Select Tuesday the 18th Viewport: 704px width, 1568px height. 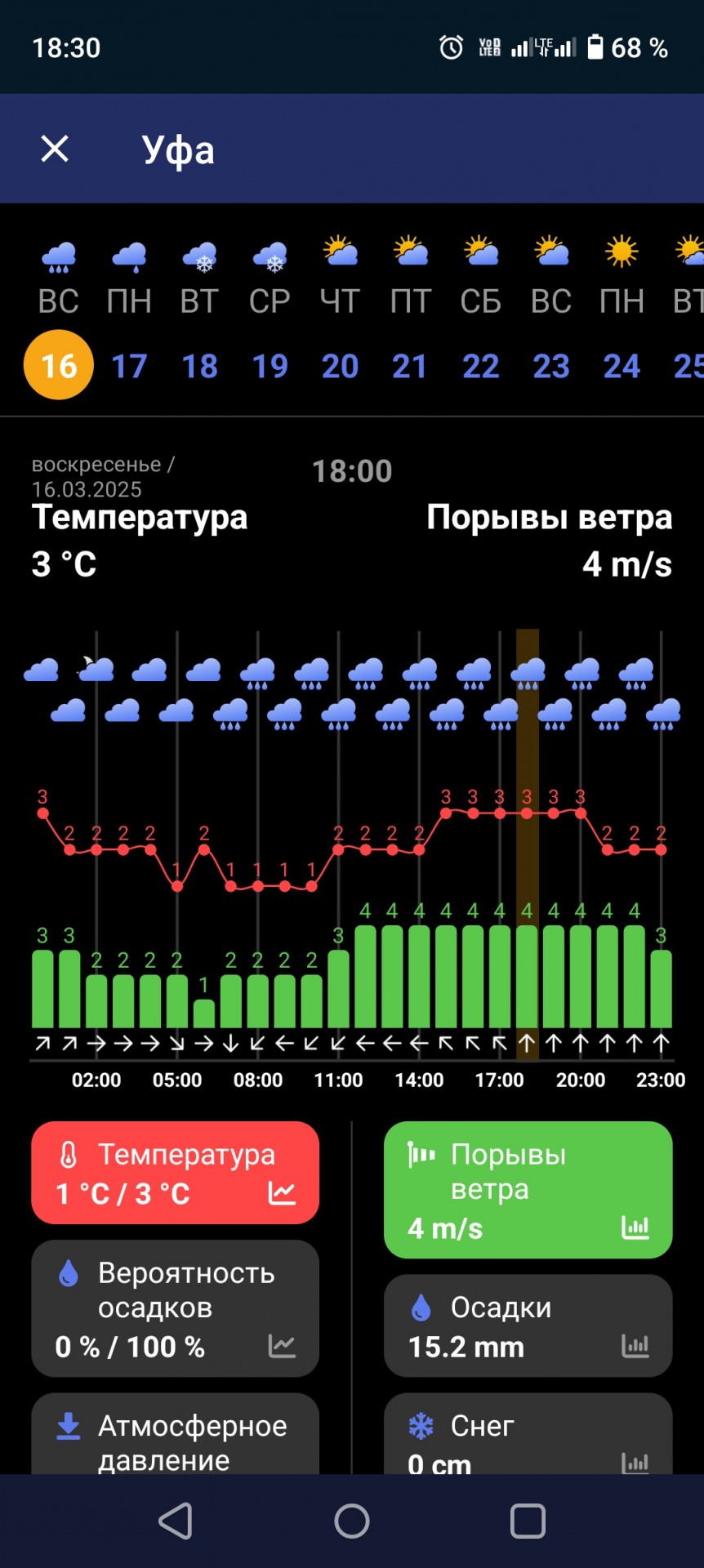point(199,318)
